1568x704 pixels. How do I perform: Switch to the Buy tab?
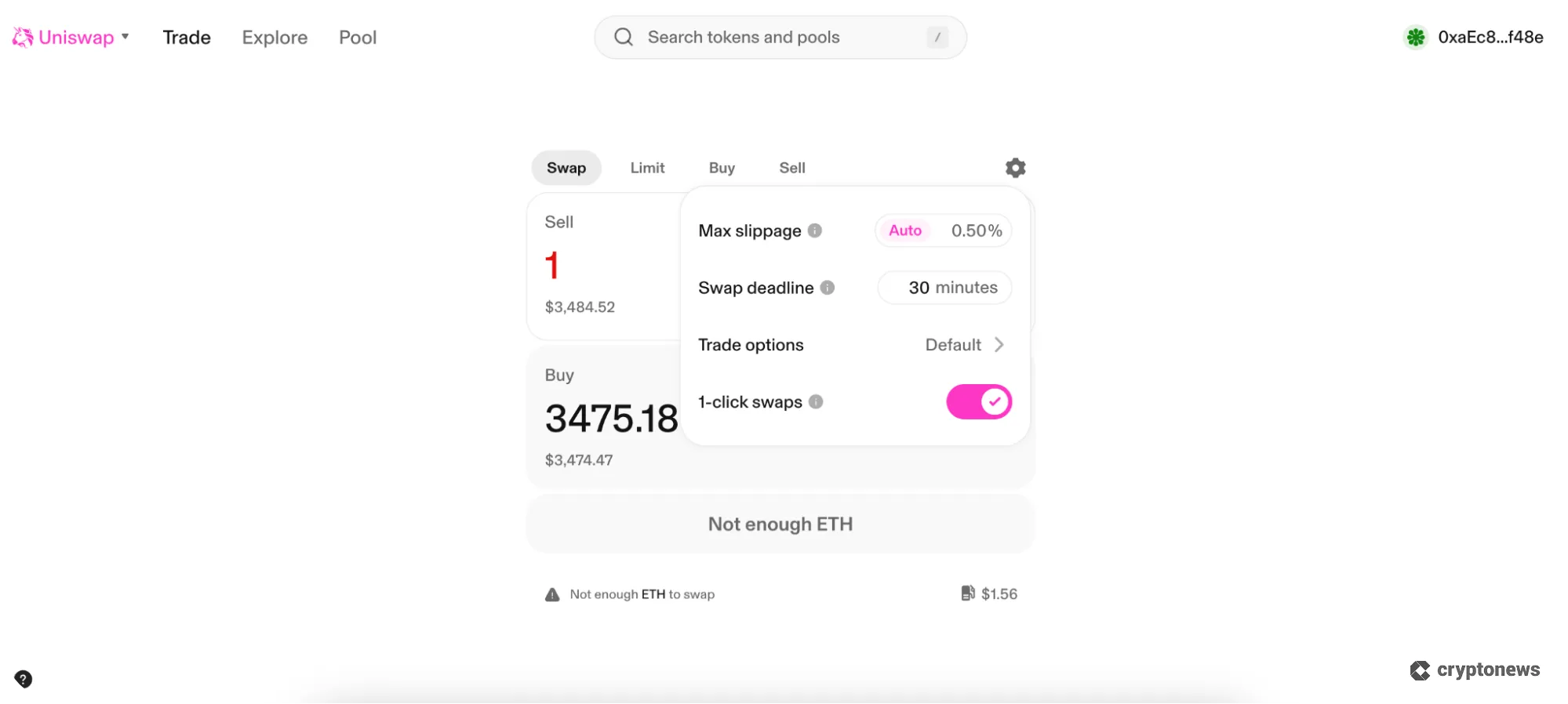722,168
